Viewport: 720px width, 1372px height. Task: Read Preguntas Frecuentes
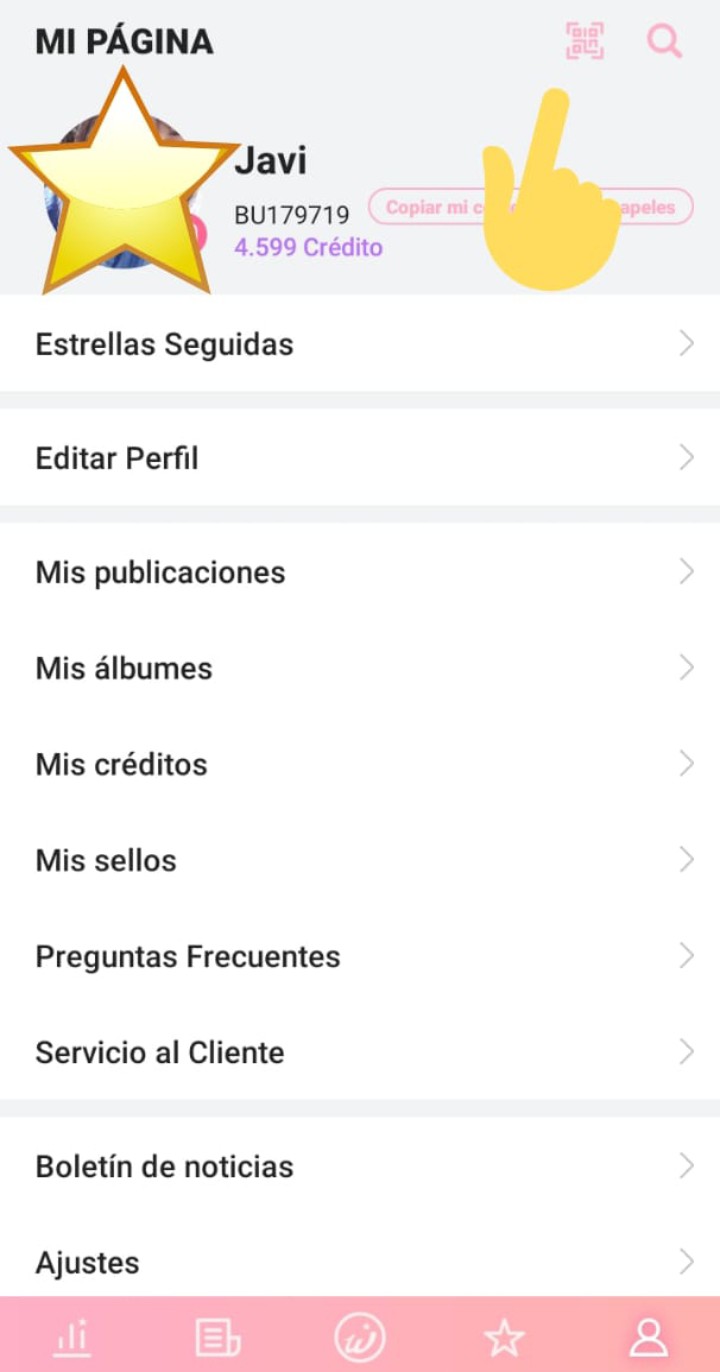360,956
